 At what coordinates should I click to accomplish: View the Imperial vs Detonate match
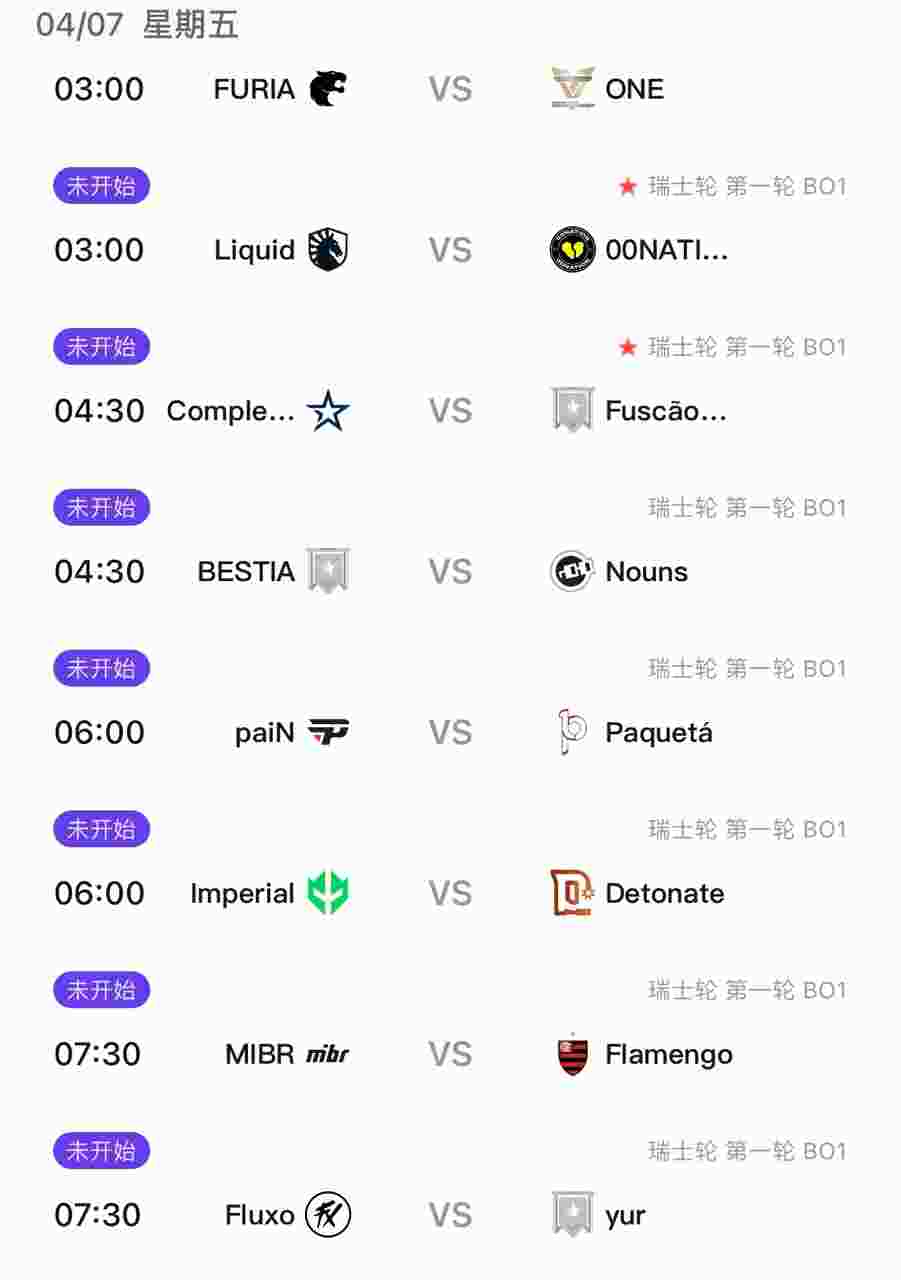(x=450, y=894)
